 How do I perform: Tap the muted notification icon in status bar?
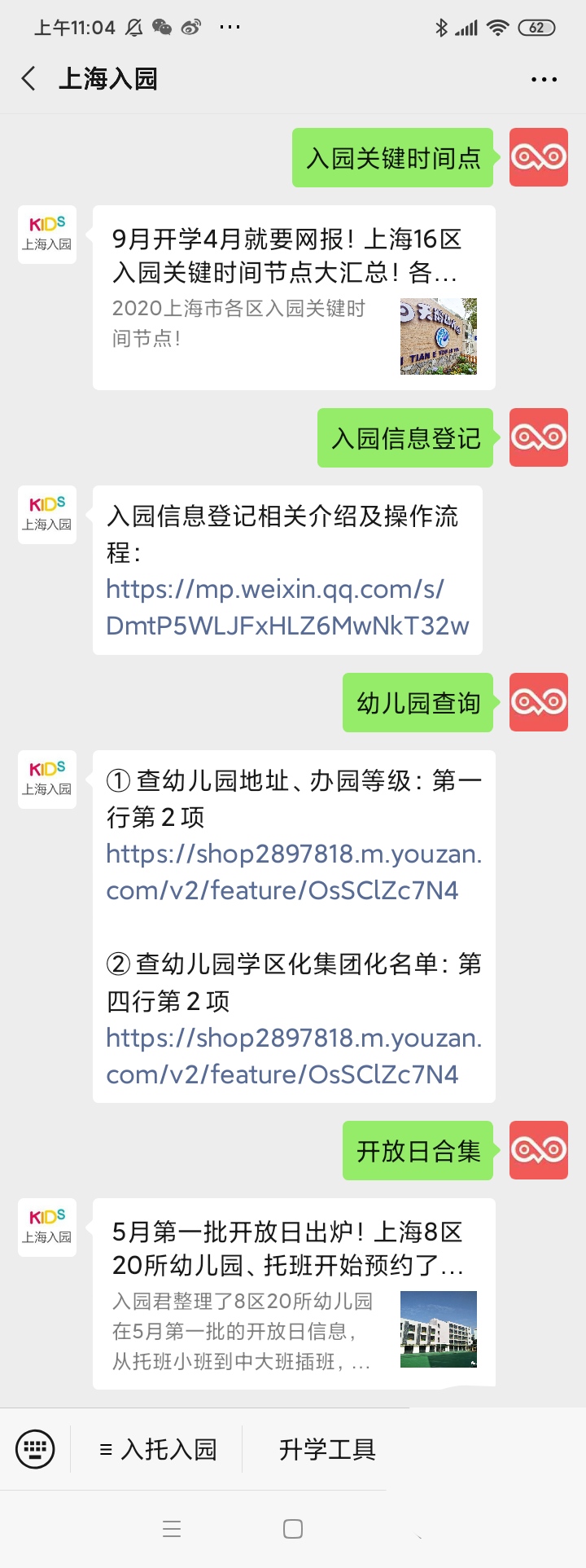point(132,27)
